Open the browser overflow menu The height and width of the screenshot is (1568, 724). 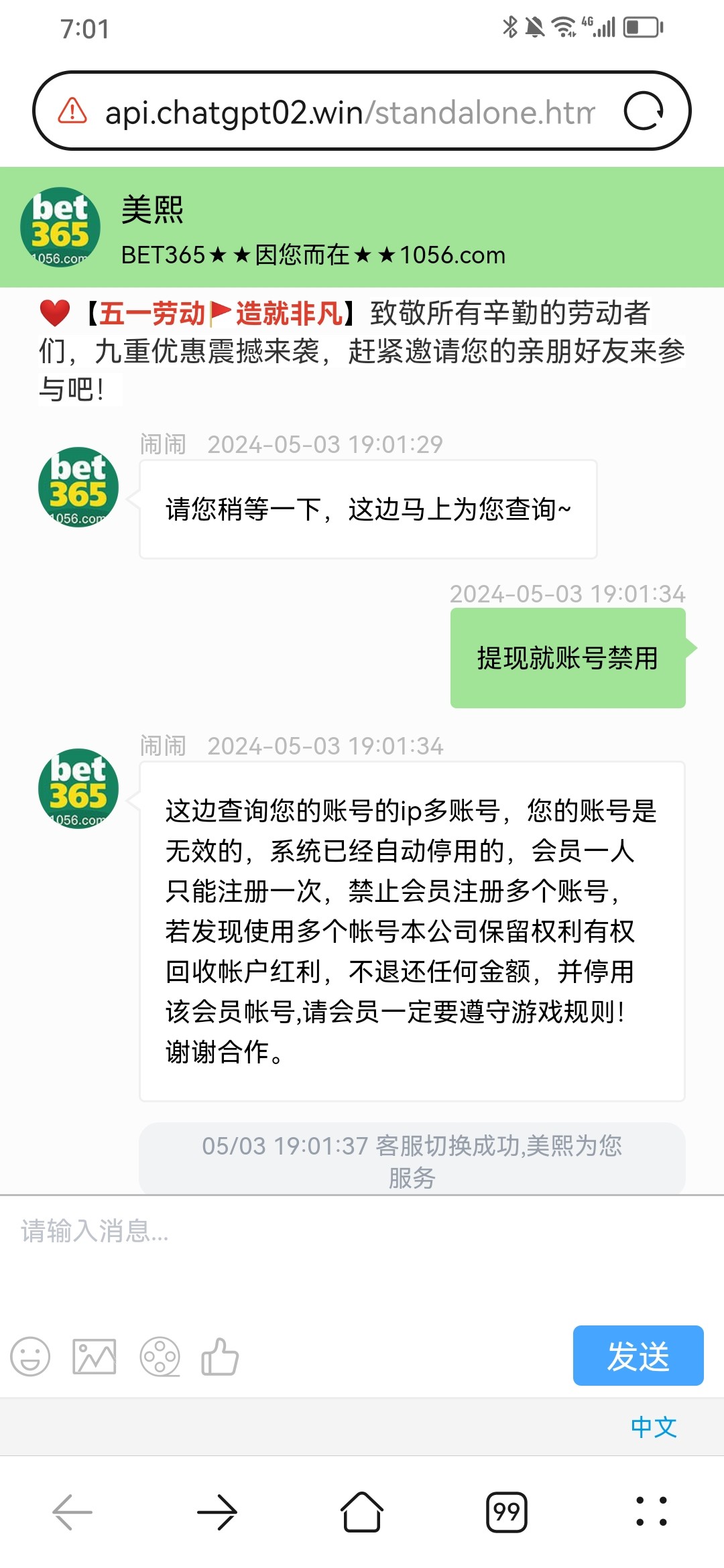pos(651,1512)
